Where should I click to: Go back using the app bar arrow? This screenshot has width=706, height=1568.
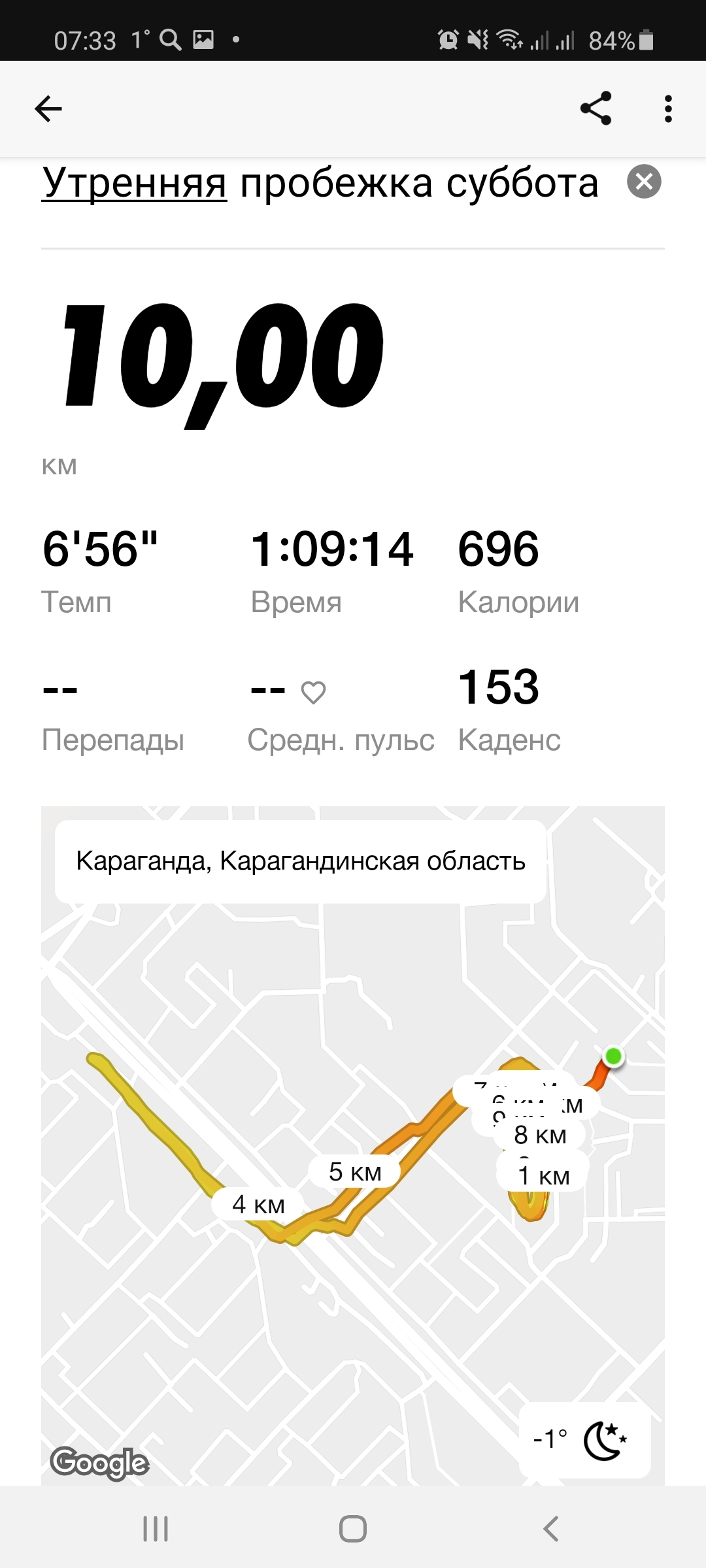click(48, 108)
